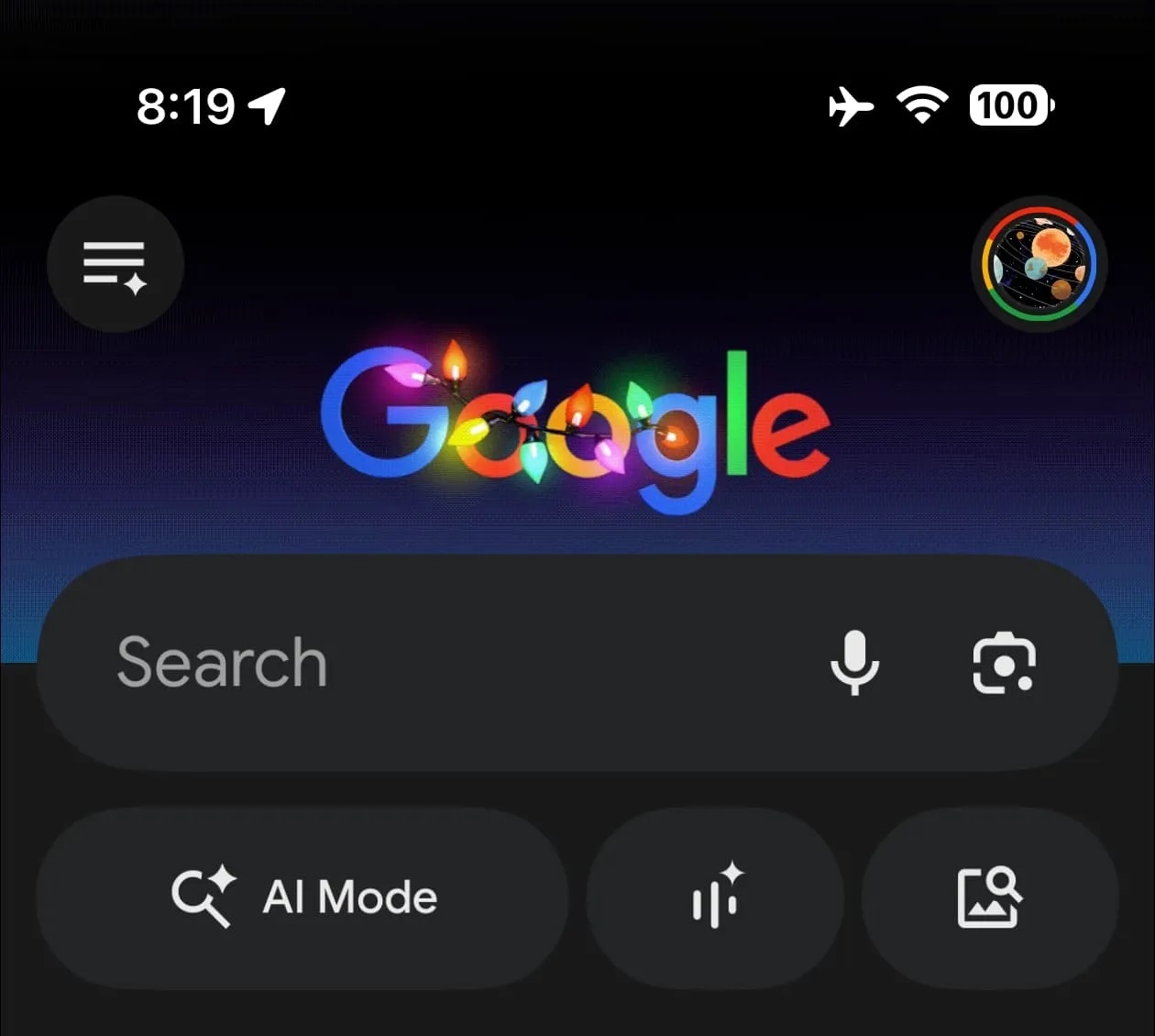Open the Google account profile picture
The width and height of the screenshot is (1155, 1036).
point(1039,264)
